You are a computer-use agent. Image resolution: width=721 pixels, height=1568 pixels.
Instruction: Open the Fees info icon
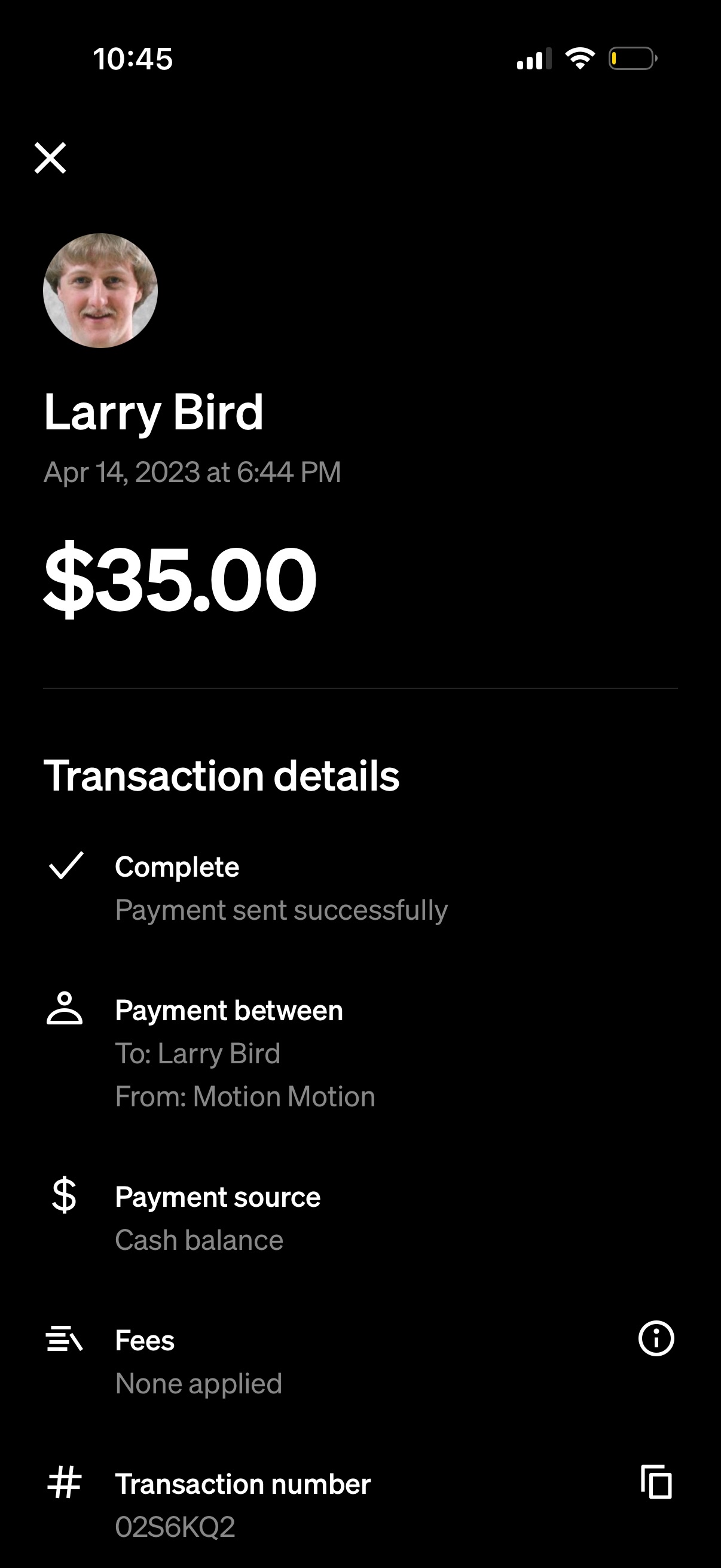coord(656,1339)
